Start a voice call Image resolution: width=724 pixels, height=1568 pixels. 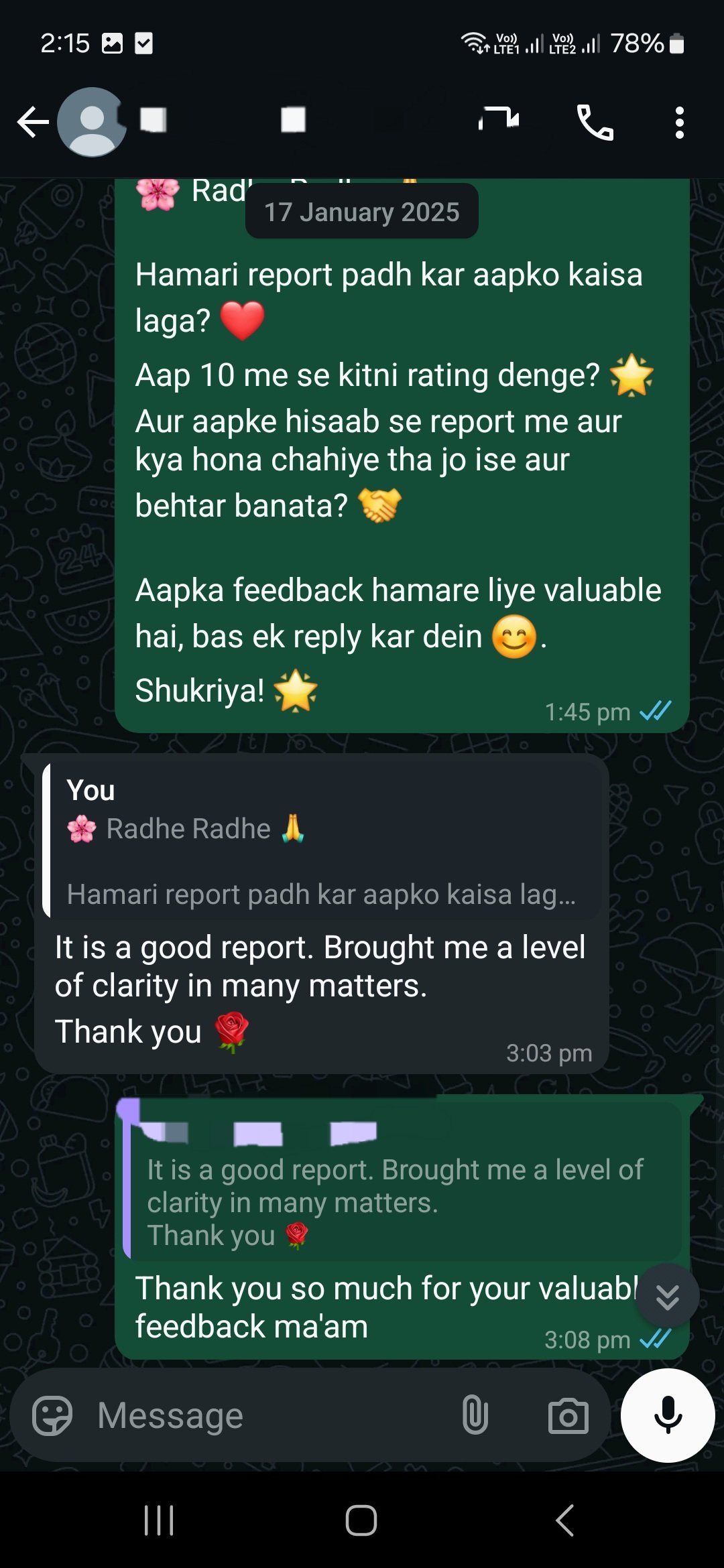[595, 123]
